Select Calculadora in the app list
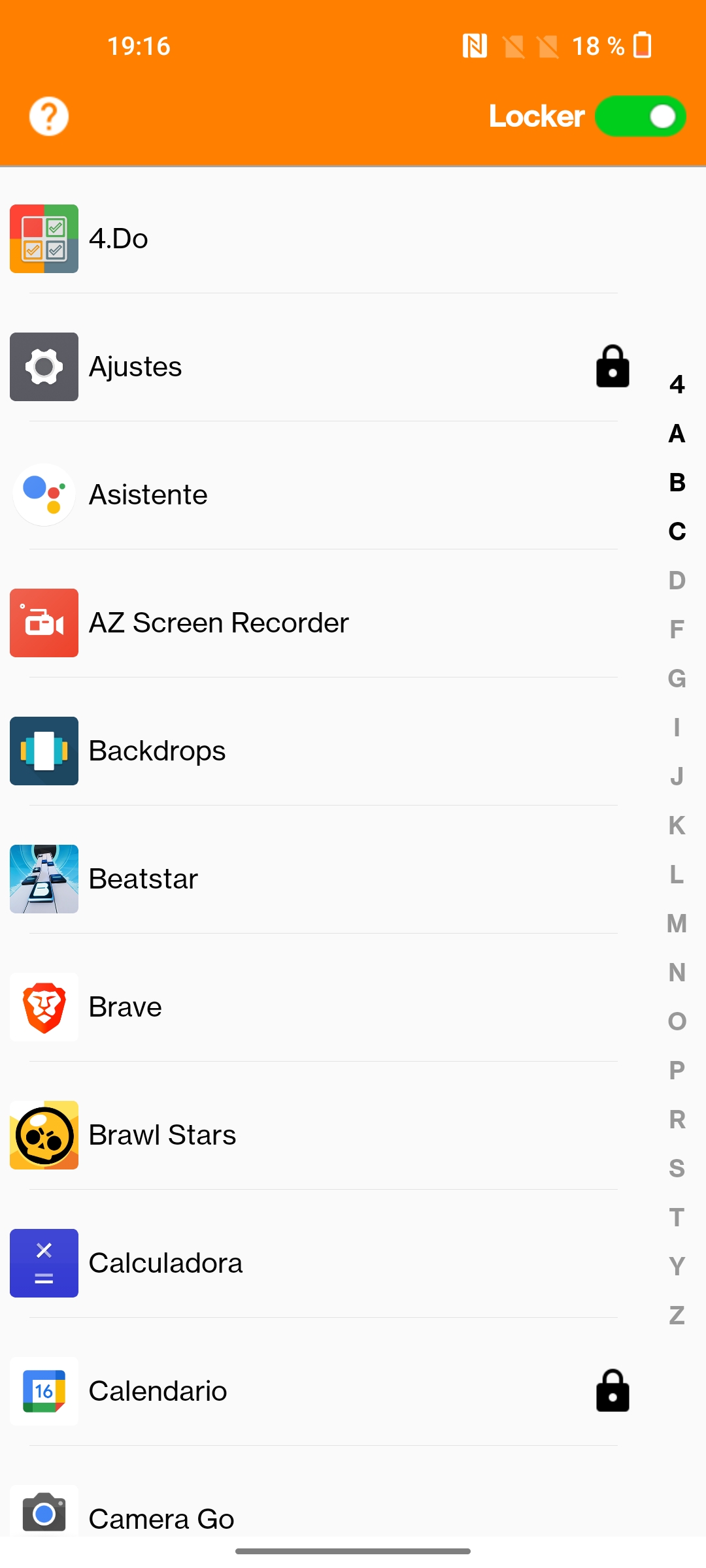 (x=314, y=1264)
